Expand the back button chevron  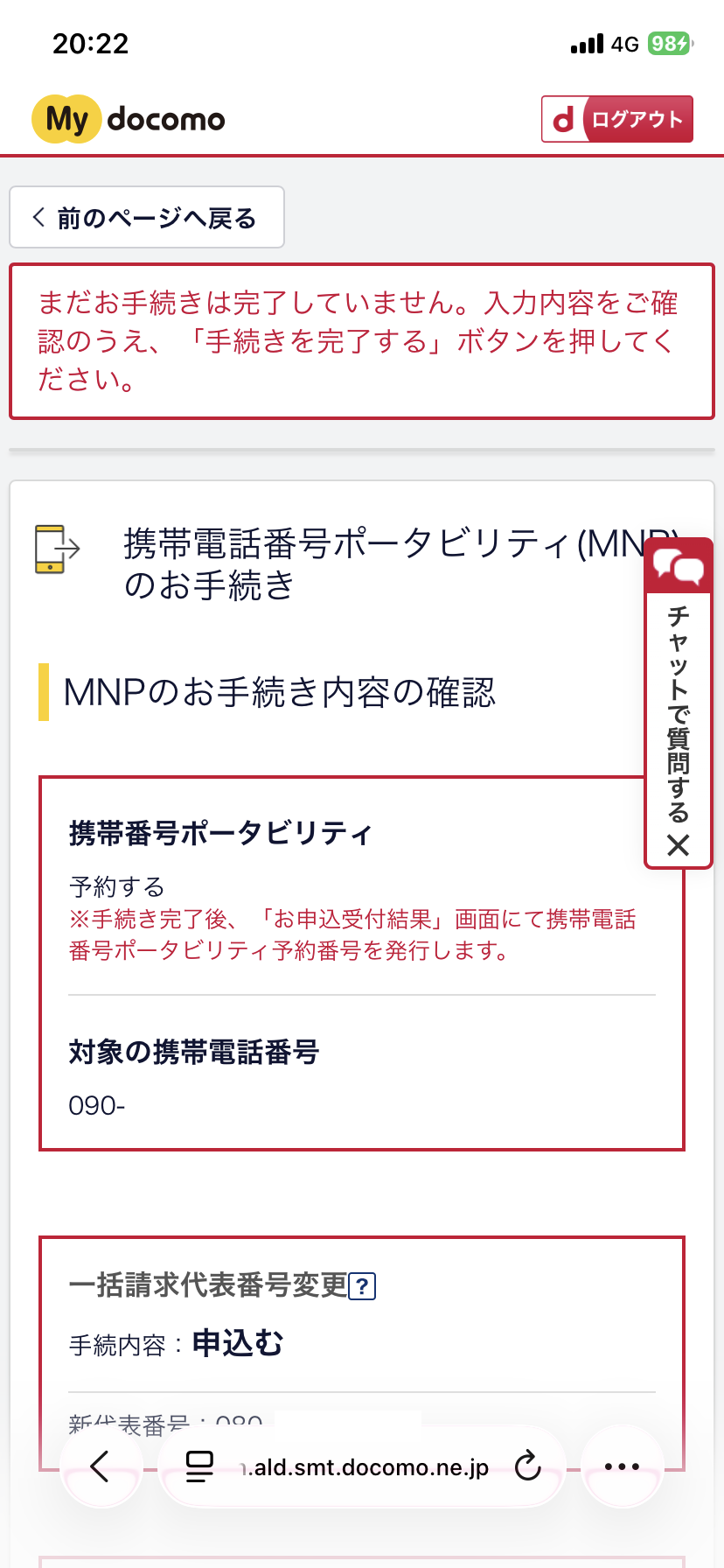coord(37,217)
